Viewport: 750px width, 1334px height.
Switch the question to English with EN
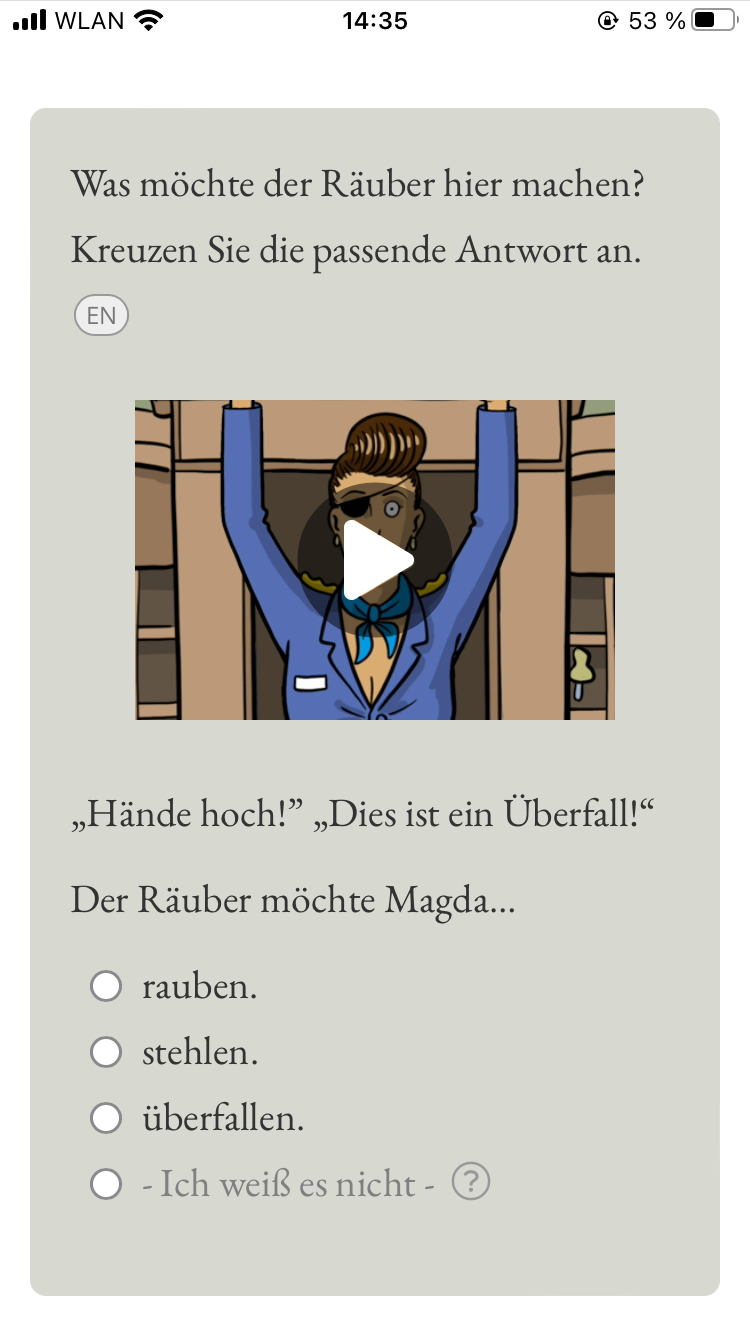[101, 316]
